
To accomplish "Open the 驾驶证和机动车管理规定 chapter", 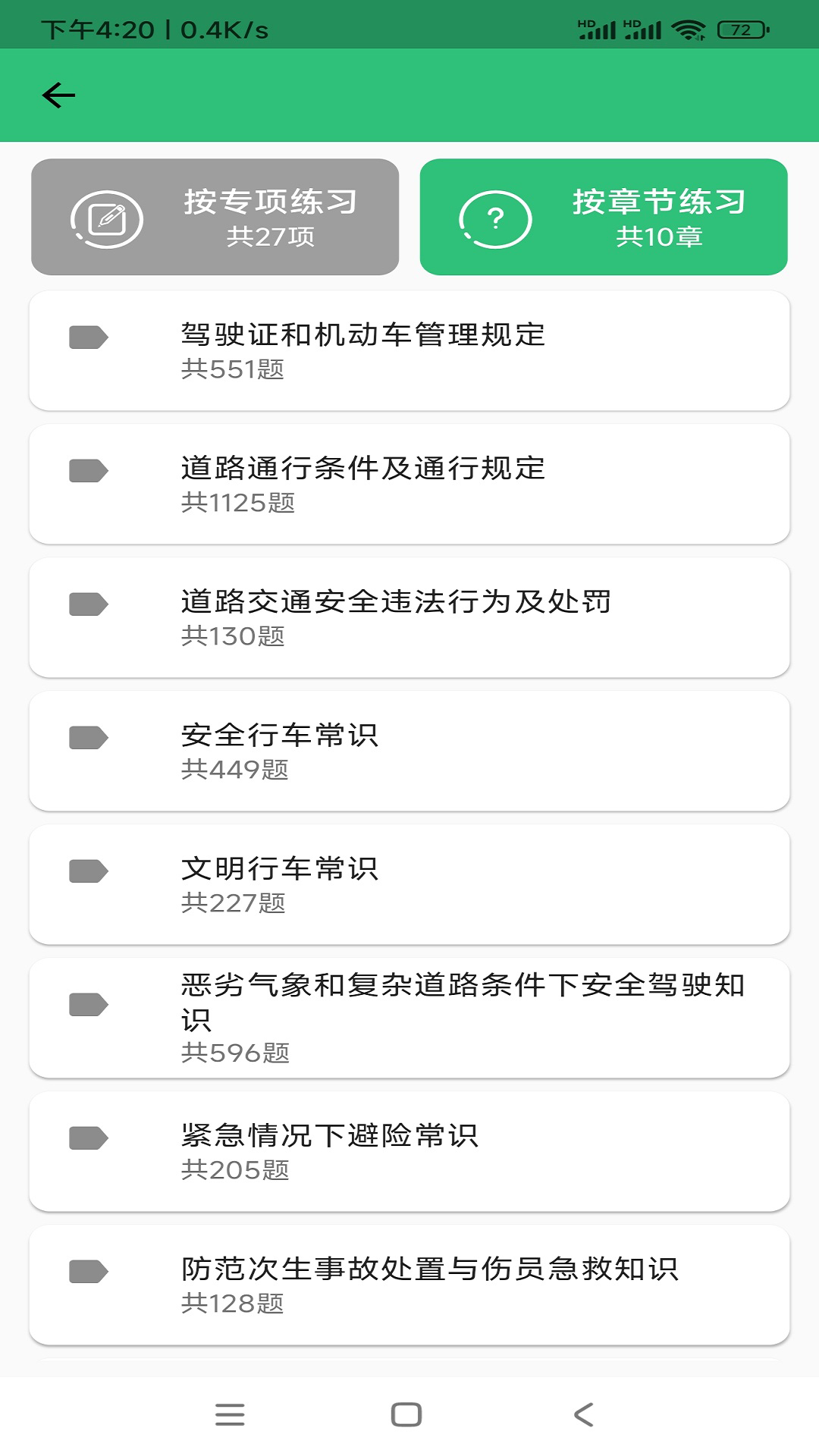I will [x=409, y=349].
